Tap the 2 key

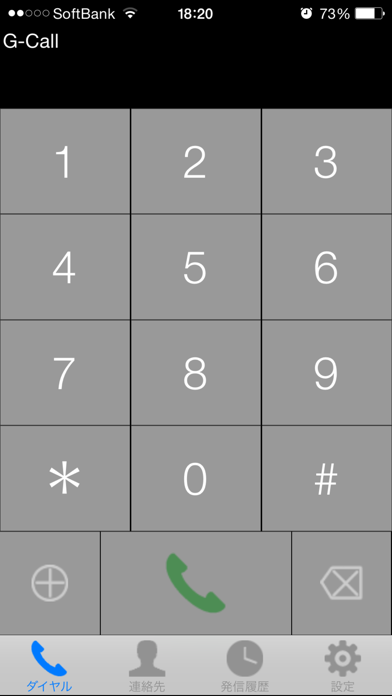pyautogui.click(x=196, y=161)
